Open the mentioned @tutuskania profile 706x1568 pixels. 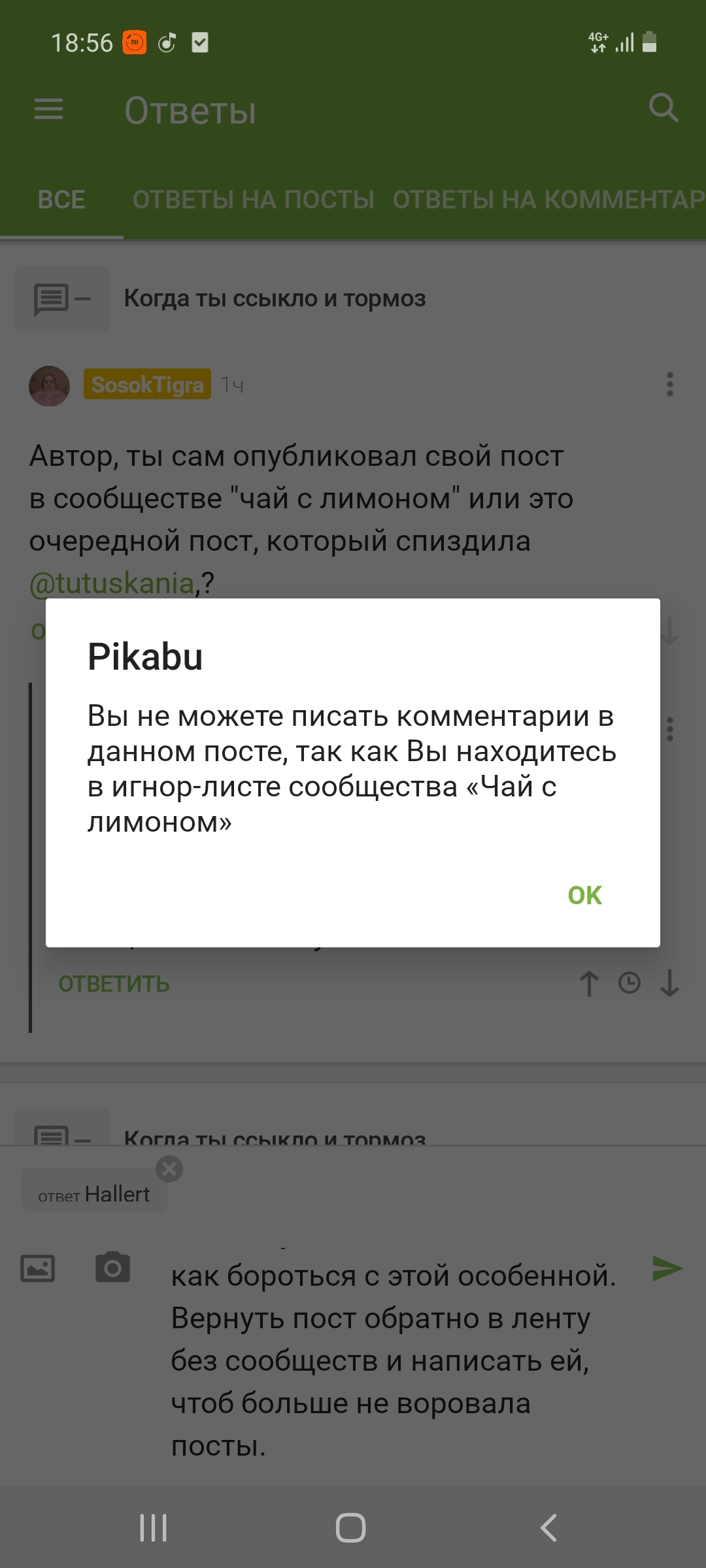112,583
